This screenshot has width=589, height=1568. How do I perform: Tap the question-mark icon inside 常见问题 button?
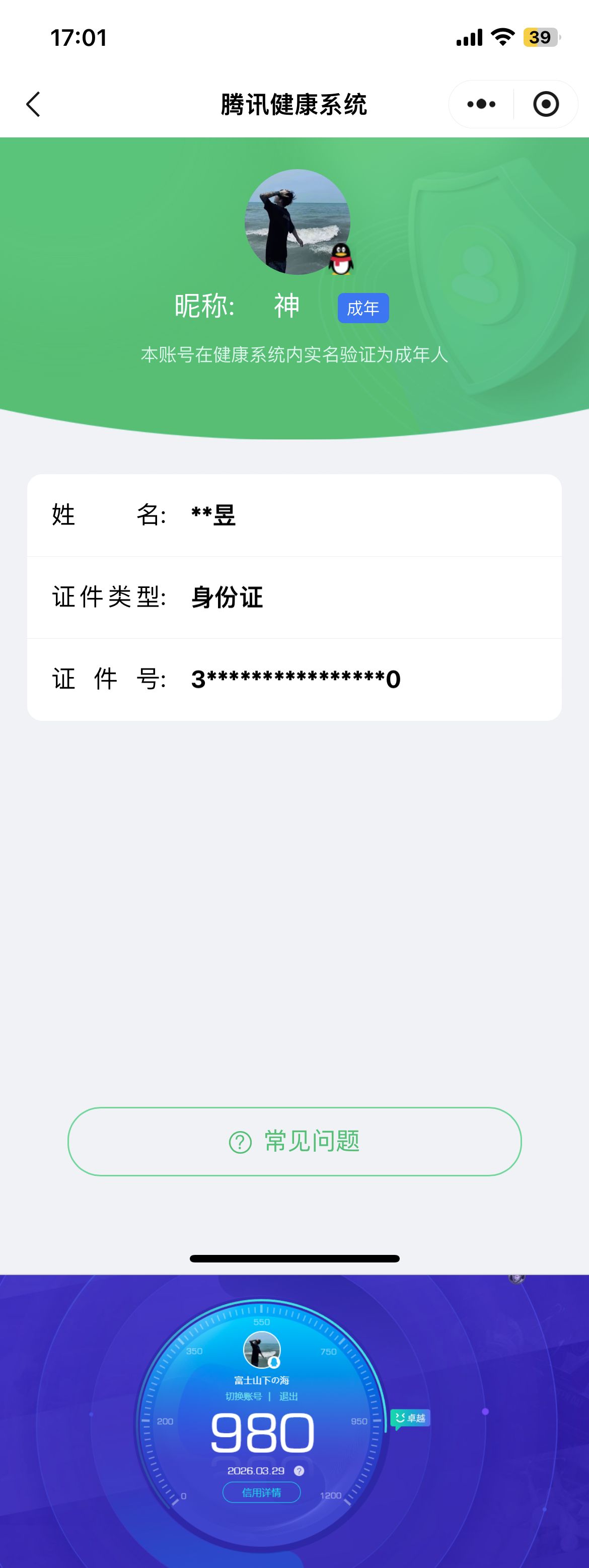click(x=240, y=1141)
